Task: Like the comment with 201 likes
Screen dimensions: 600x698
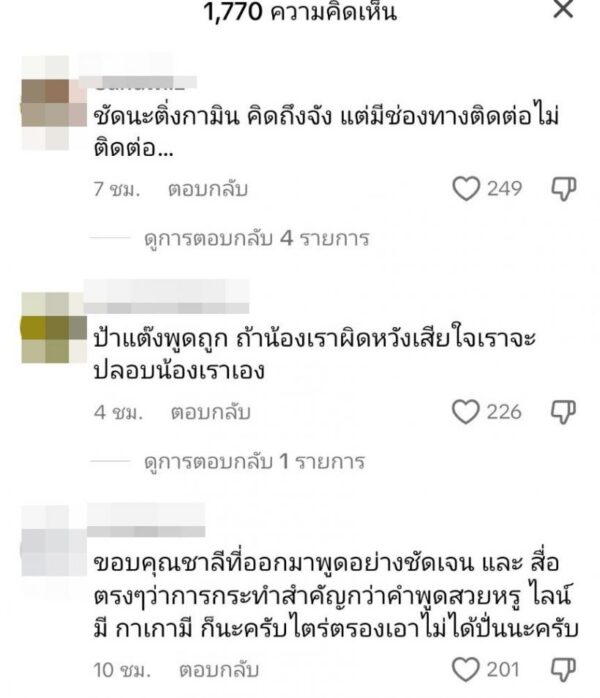Action: 466,668
